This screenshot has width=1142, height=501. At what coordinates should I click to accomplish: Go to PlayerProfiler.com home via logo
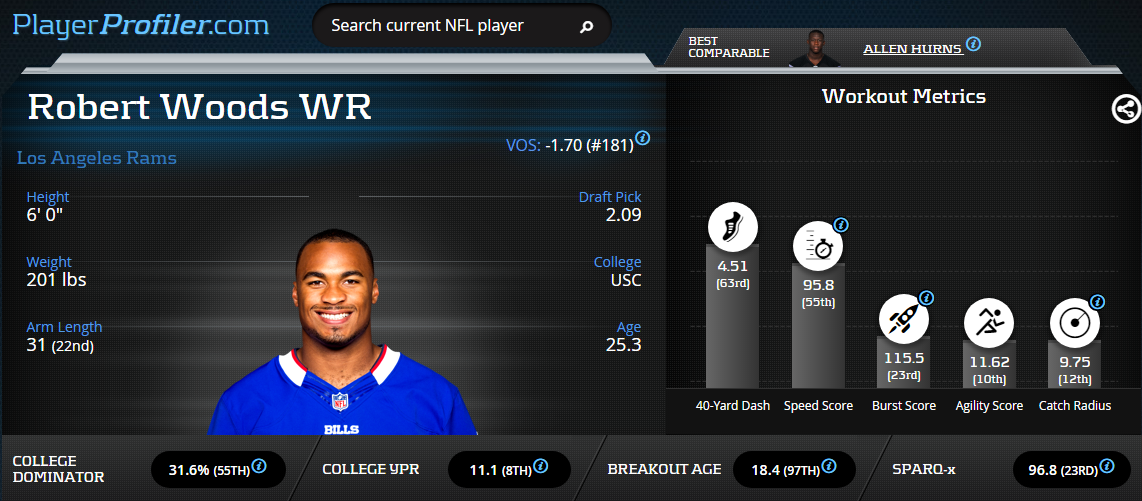(140, 25)
